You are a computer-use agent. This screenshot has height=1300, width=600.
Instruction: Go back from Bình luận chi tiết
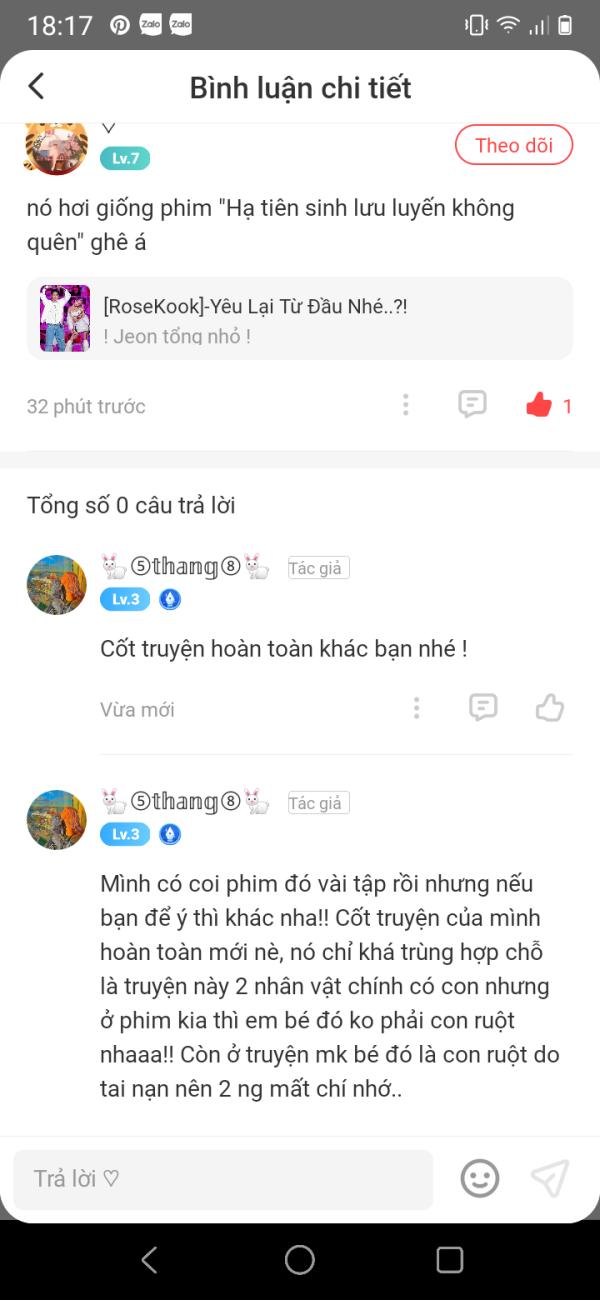pos(37,87)
